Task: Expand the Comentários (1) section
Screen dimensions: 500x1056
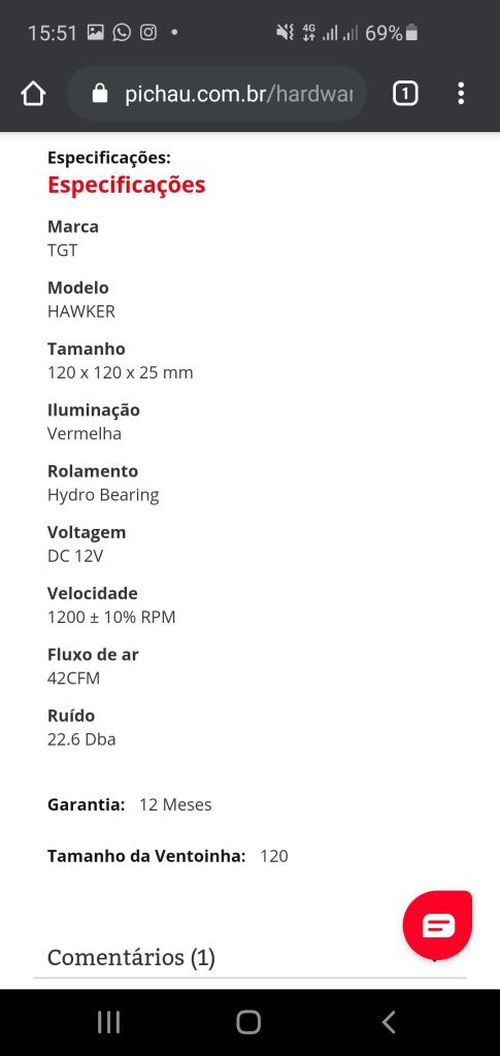Action: point(249,957)
